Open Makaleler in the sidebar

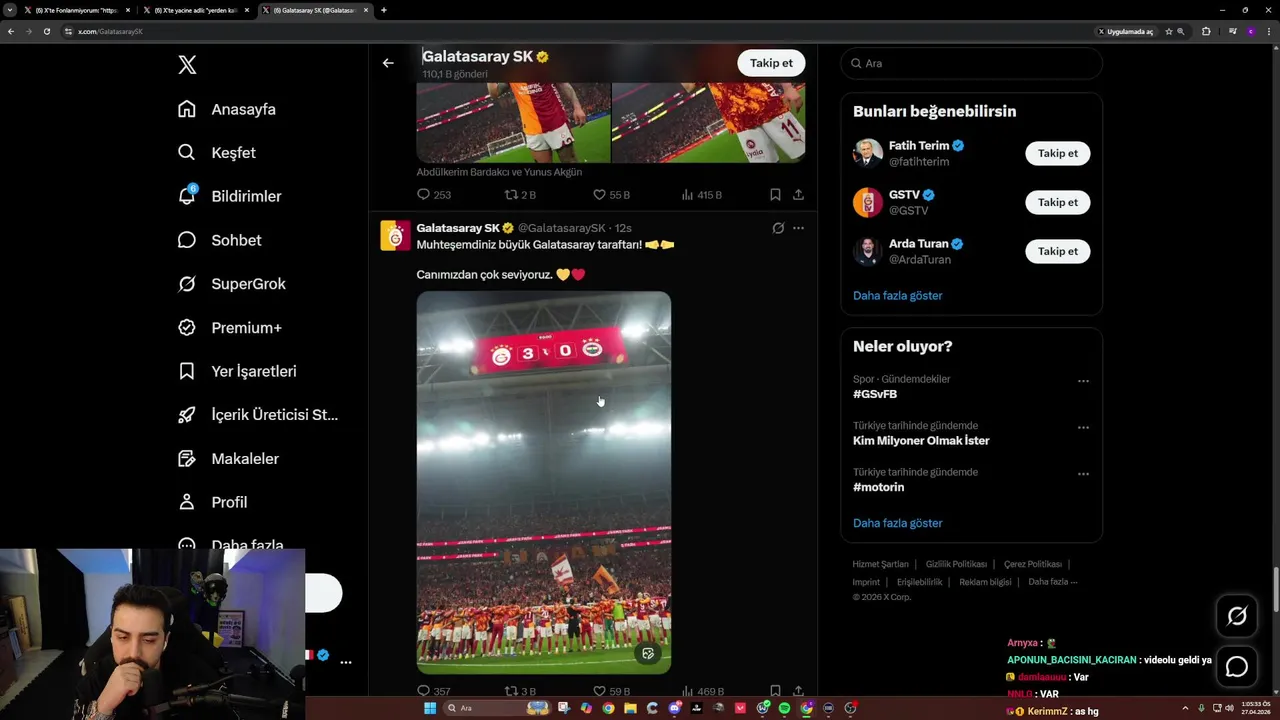245,459
